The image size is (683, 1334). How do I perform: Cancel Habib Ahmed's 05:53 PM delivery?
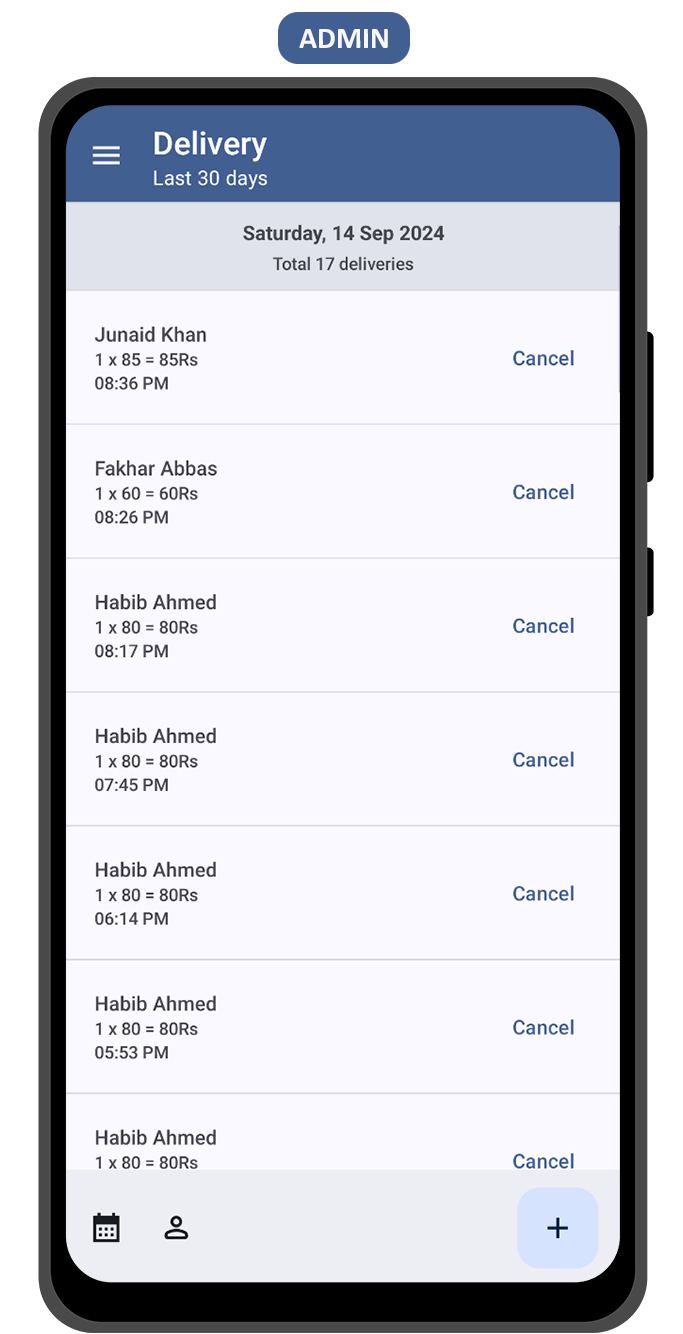543,1028
